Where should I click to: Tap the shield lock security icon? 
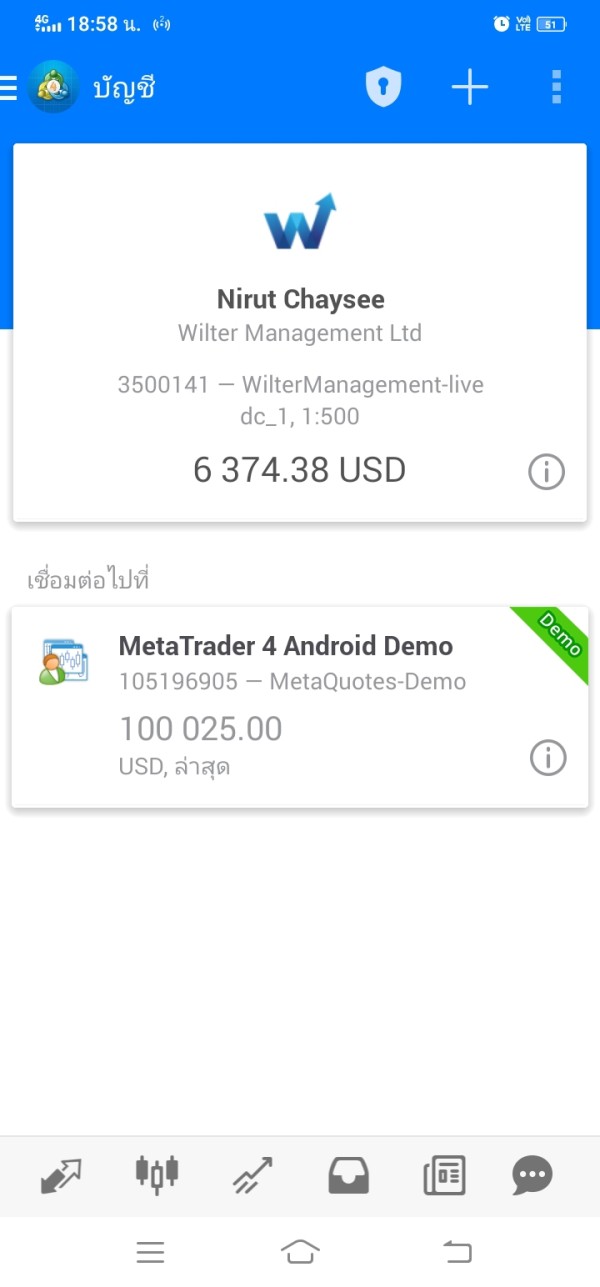383,88
